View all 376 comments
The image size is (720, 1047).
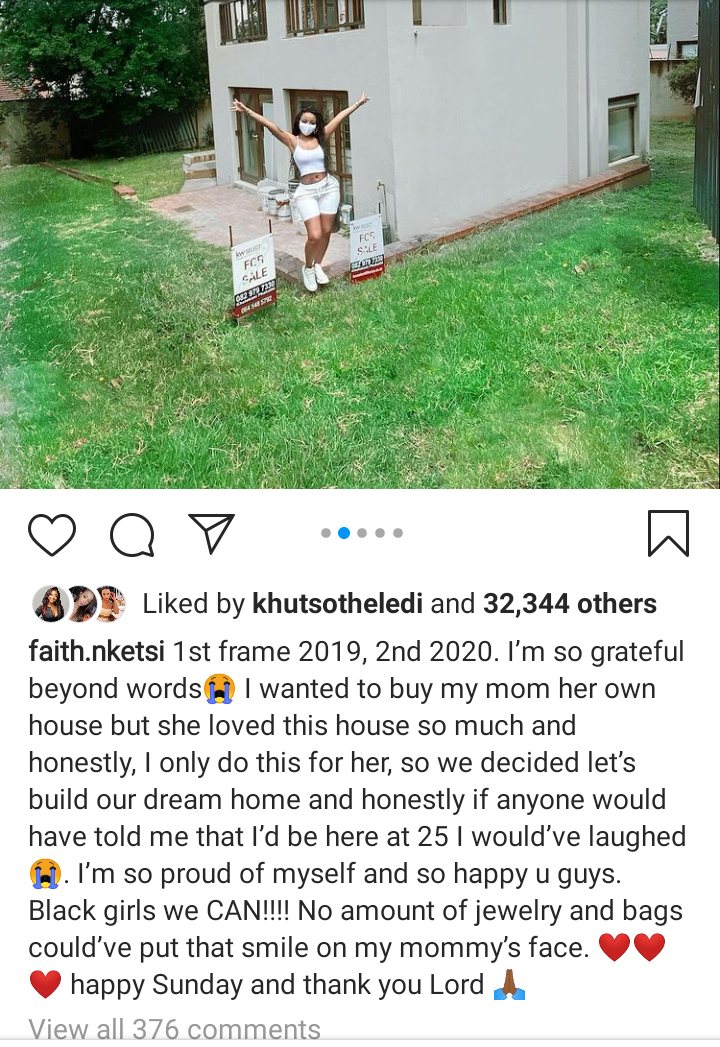click(x=174, y=1028)
